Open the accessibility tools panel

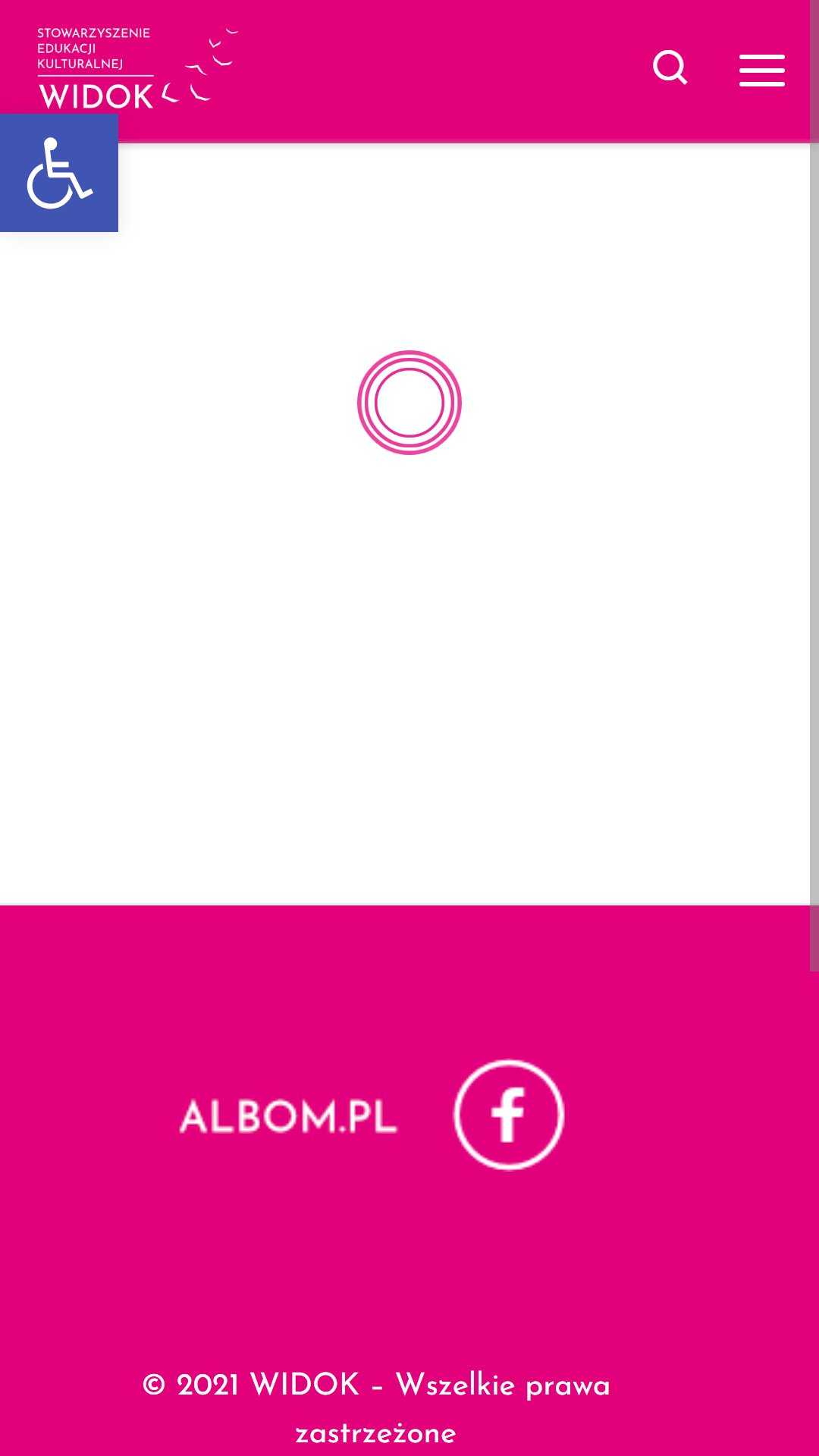(59, 173)
